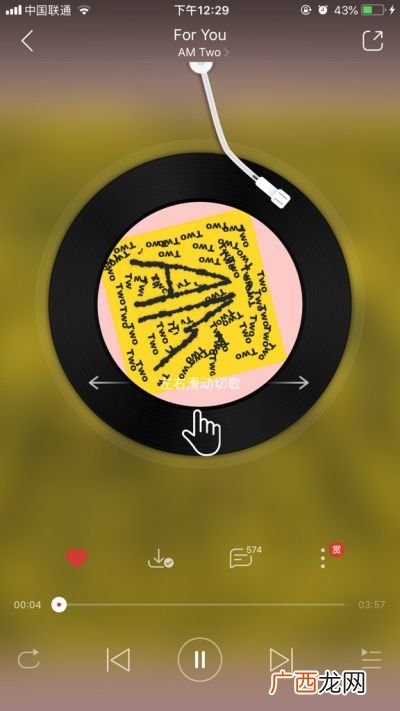The image size is (400, 711).
Task: Change the loop playback mode
Action: pos(29,659)
